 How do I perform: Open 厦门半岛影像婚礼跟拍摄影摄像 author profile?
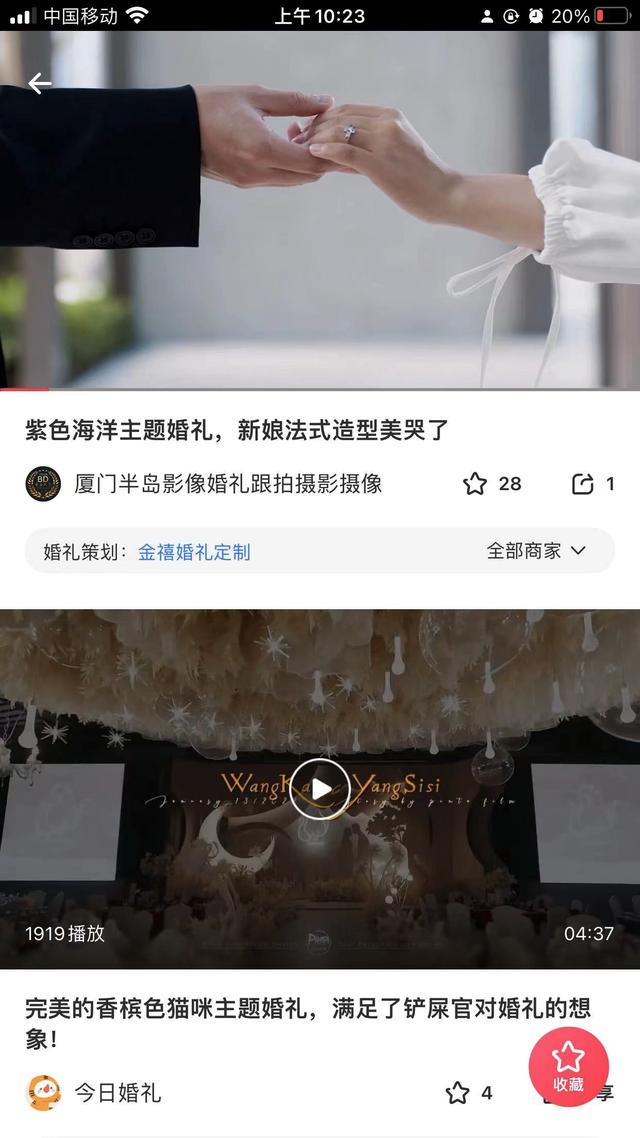click(x=228, y=484)
